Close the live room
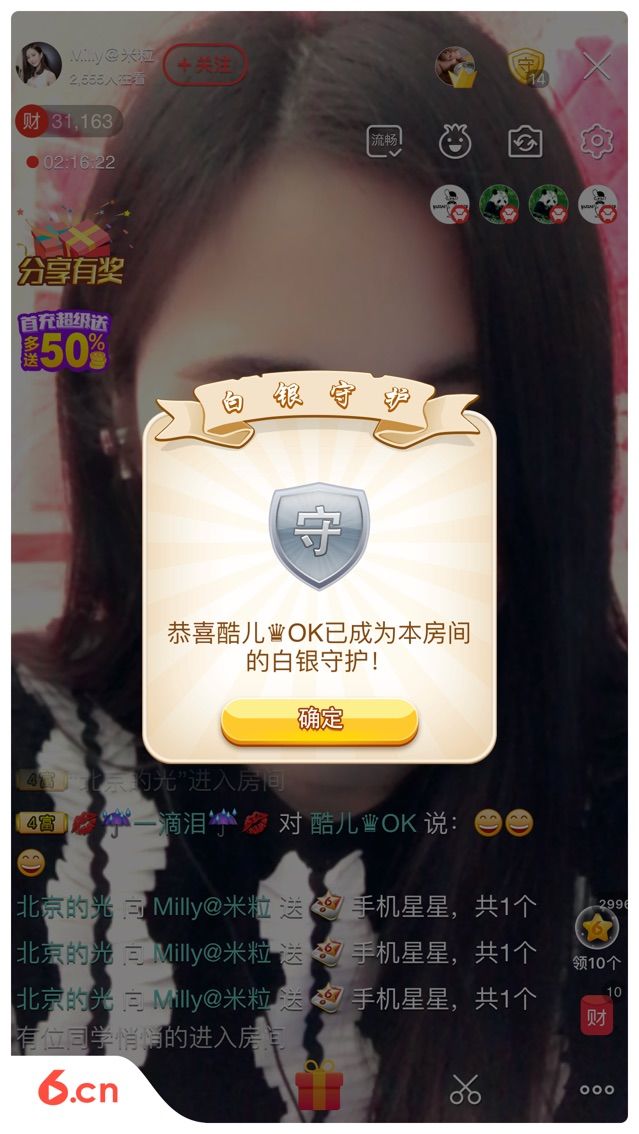 597,67
